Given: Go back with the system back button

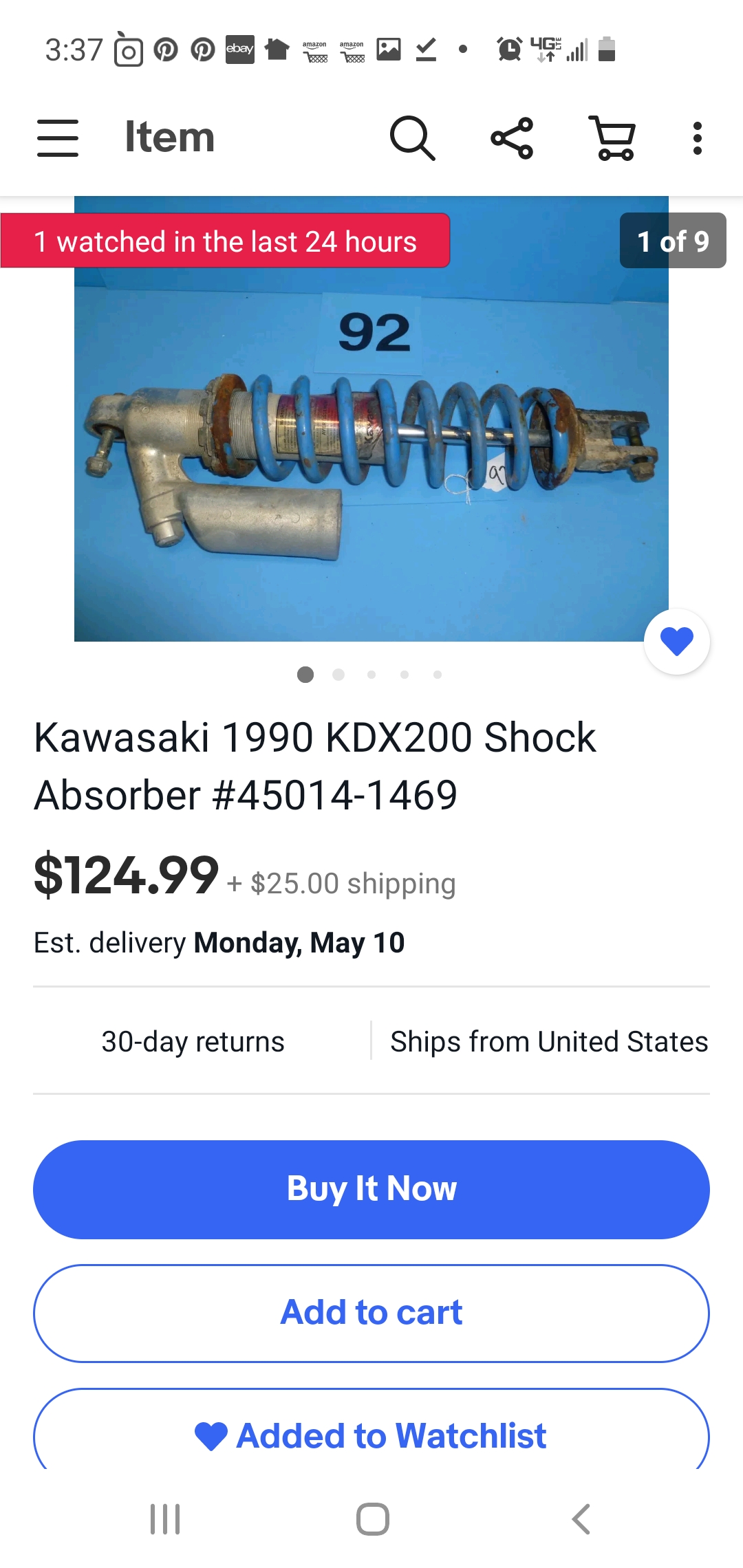Looking at the screenshot, I should pos(581,1518).
